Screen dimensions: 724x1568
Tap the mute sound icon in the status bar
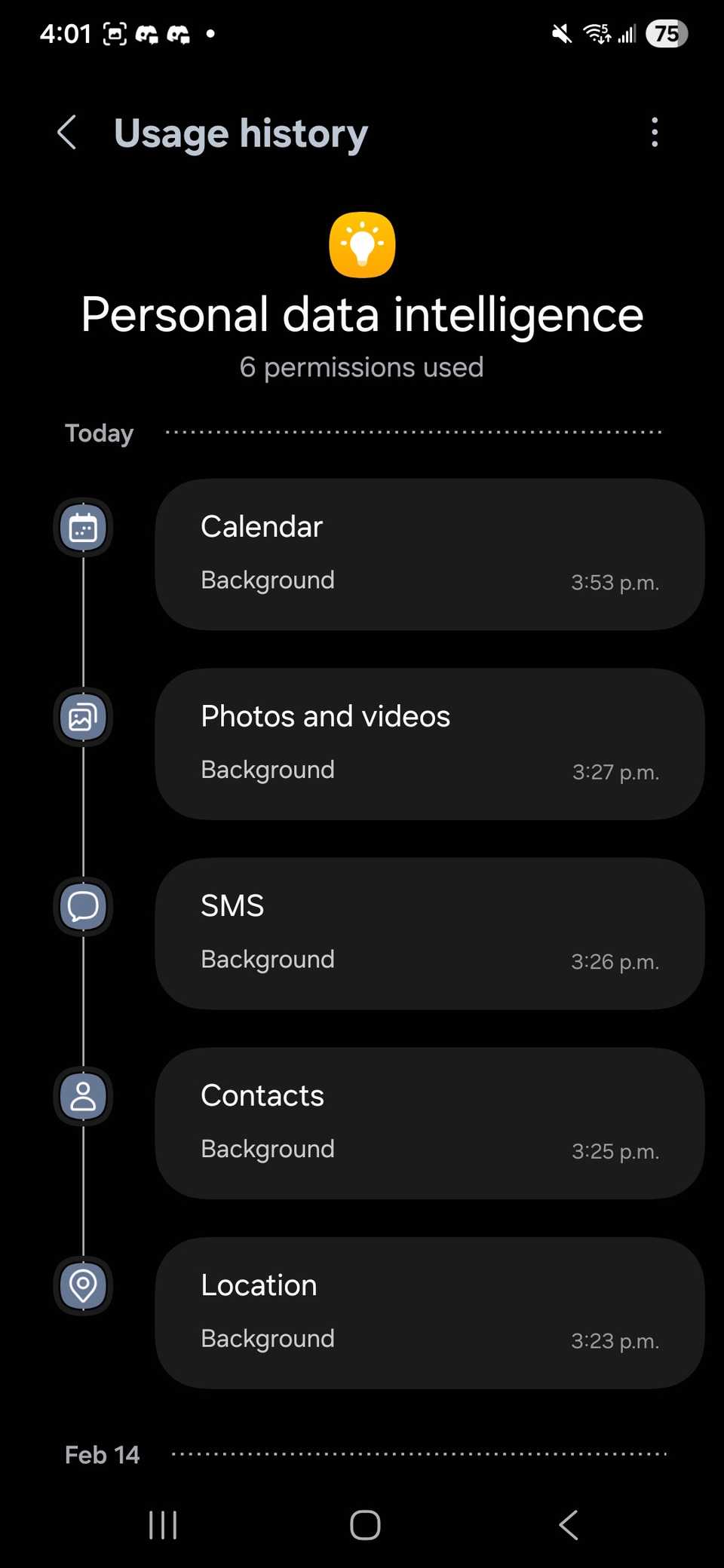click(560, 33)
